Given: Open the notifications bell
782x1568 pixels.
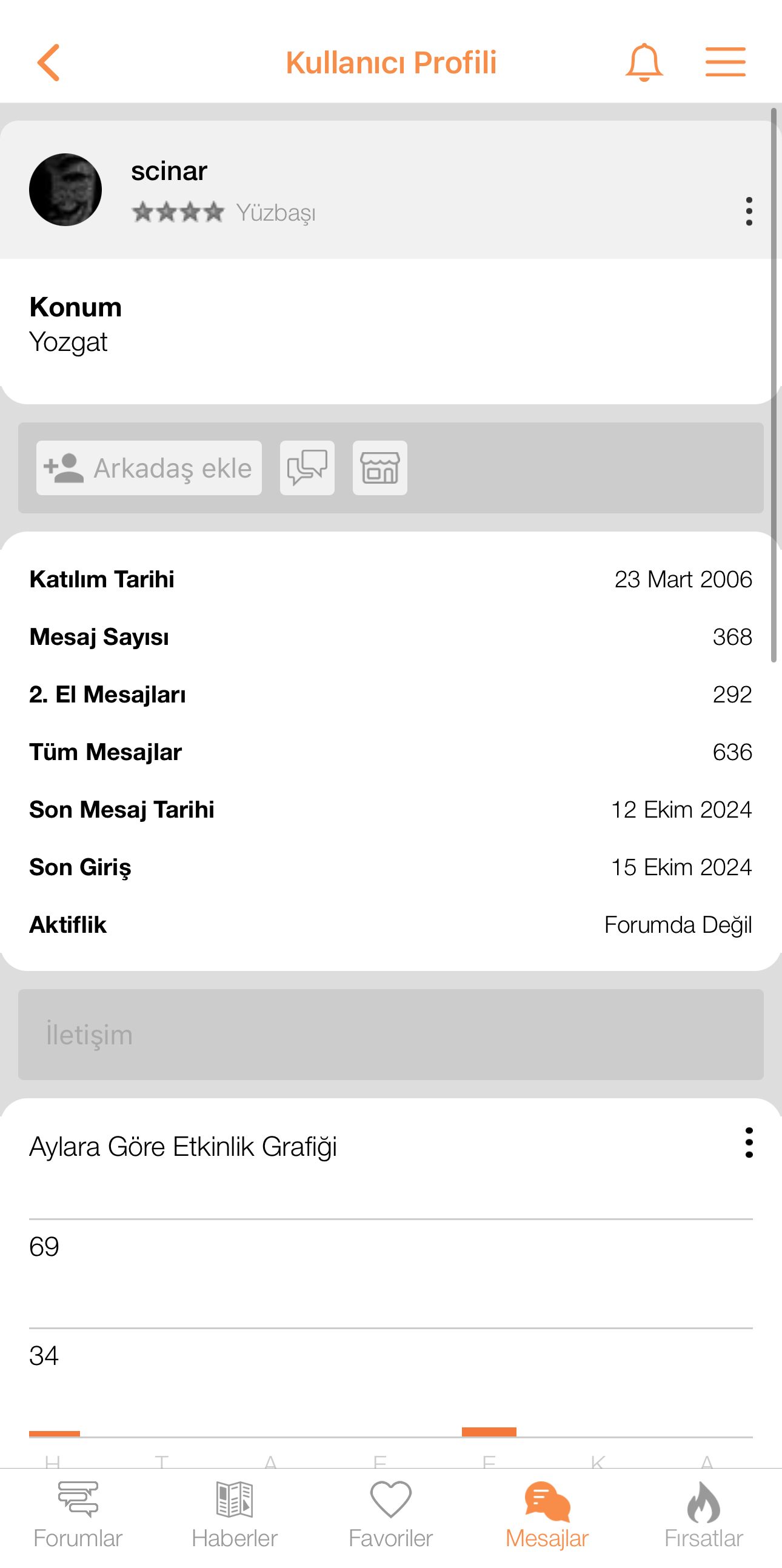Looking at the screenshot, I should (x=644, y=62).
